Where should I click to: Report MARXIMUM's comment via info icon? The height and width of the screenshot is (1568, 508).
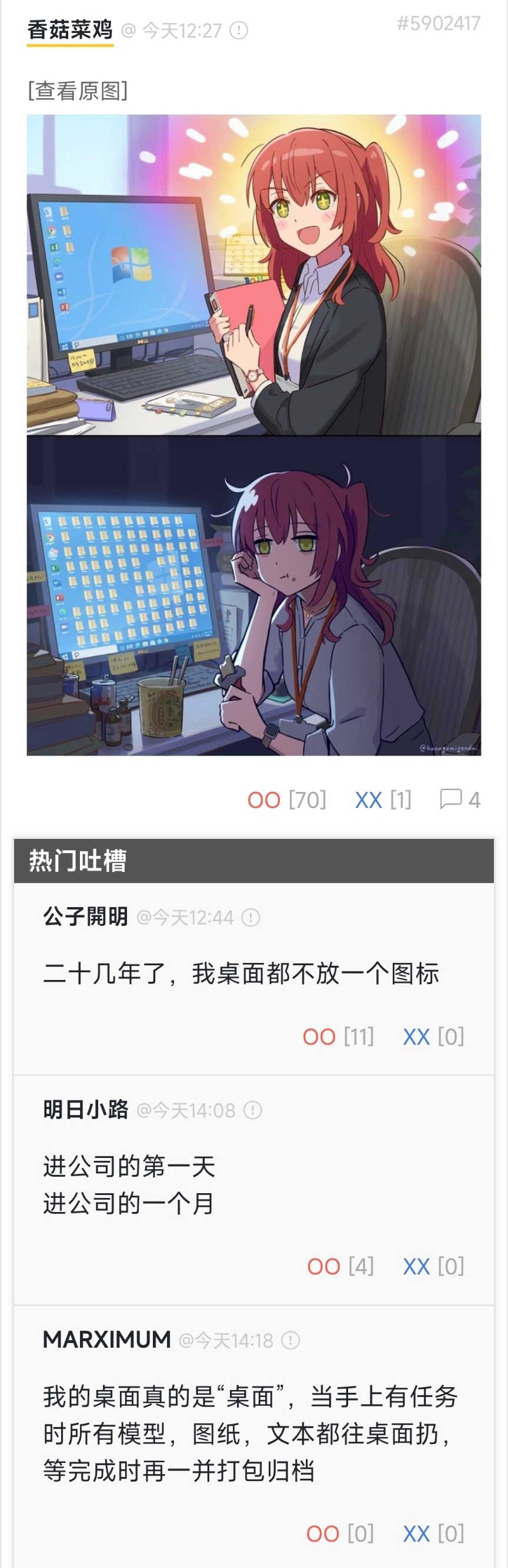[x=290, y=1339]
